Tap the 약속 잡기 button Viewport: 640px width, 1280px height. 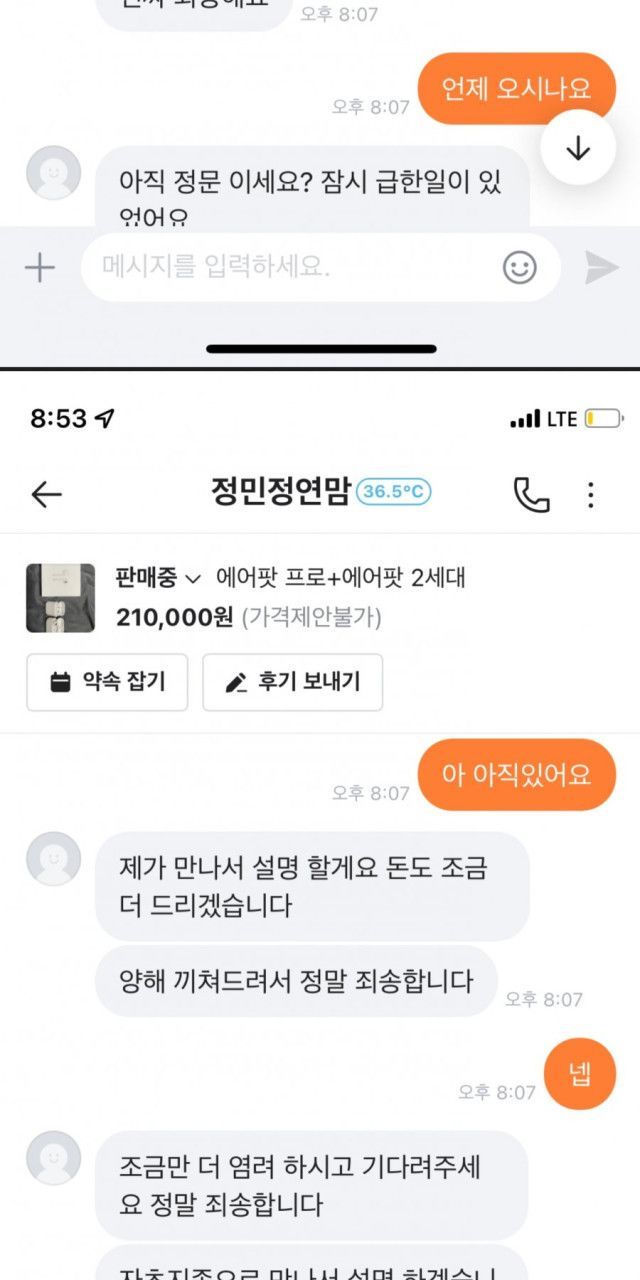107,683
